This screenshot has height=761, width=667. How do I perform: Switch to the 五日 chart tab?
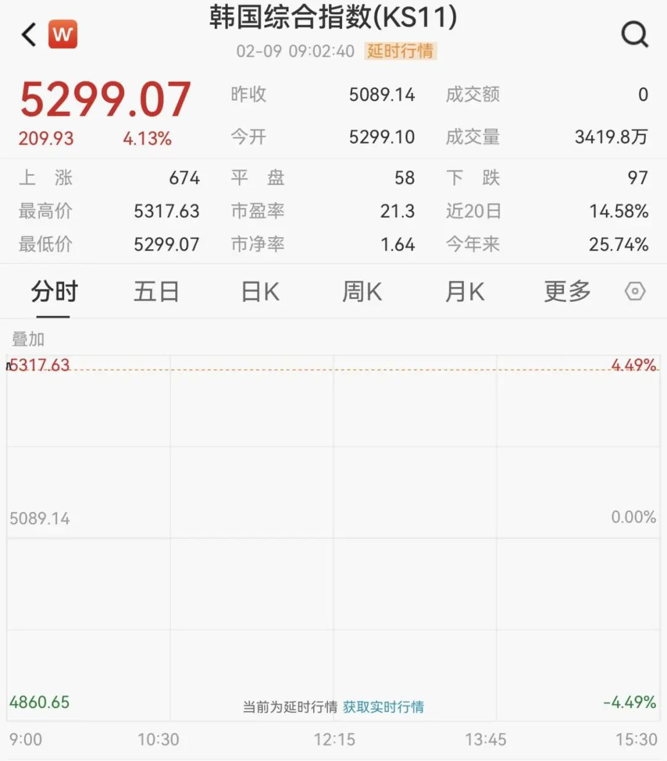point(156,292)
